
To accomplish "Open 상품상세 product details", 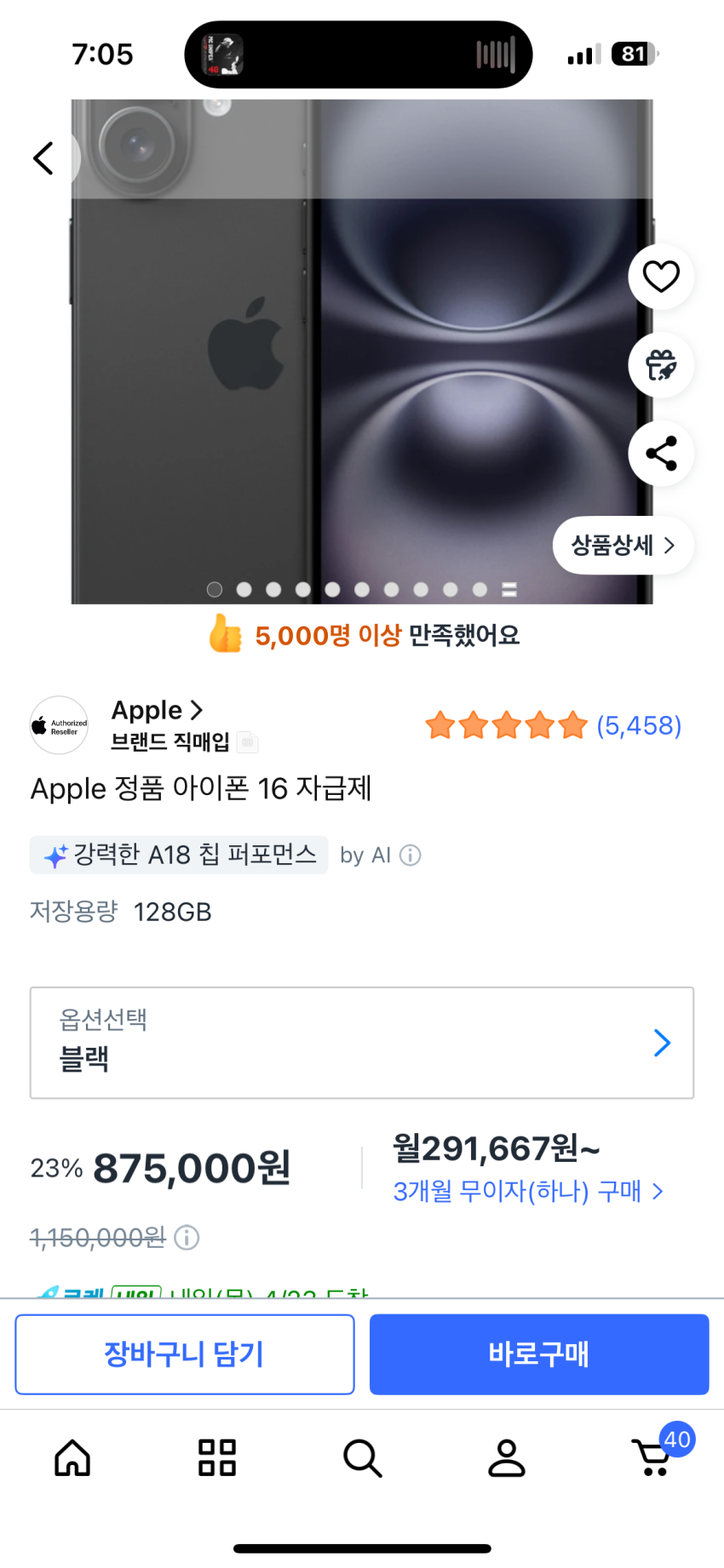I will pos(623,546).
